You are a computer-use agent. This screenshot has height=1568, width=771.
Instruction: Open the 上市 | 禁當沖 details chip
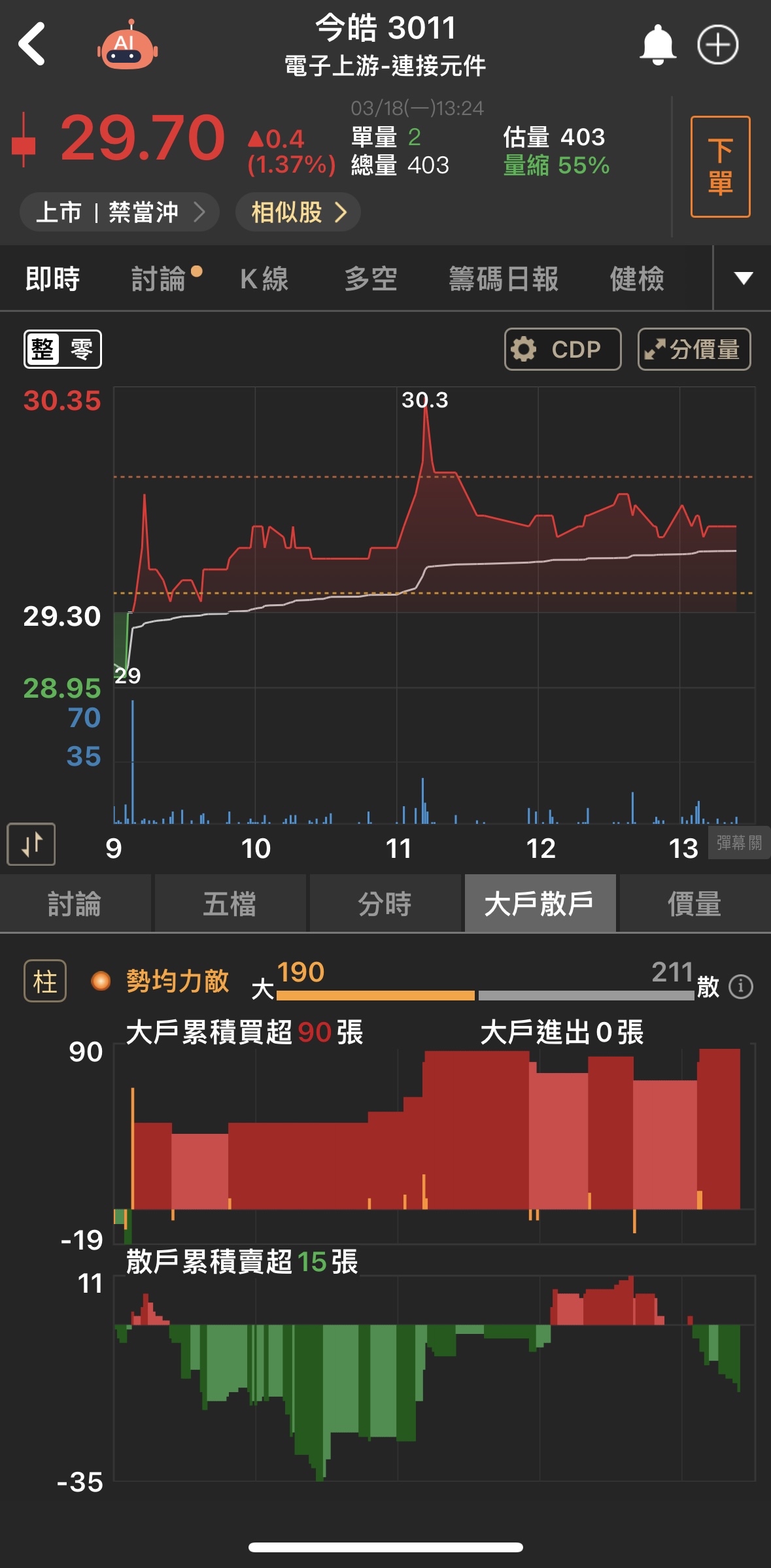coord(119,212)
